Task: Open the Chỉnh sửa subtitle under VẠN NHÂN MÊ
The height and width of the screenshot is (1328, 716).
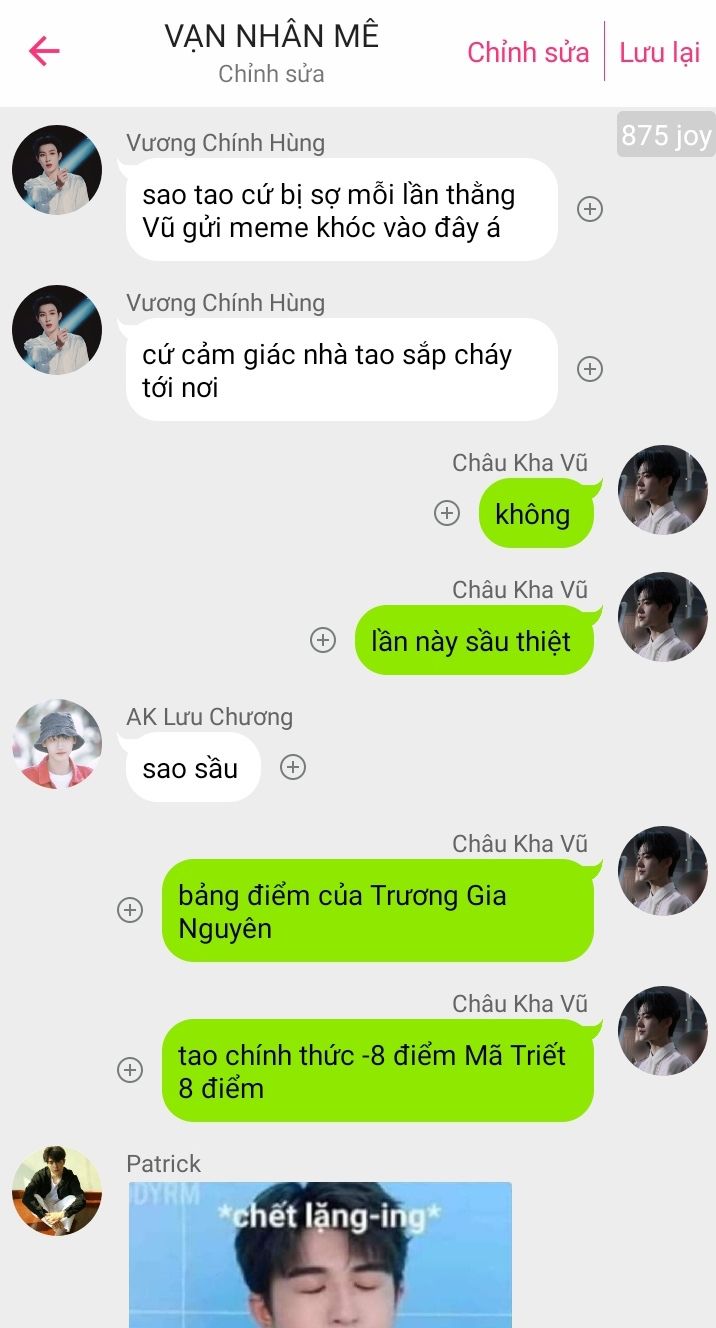Action: pyautogui.click(x=271, y=74)
